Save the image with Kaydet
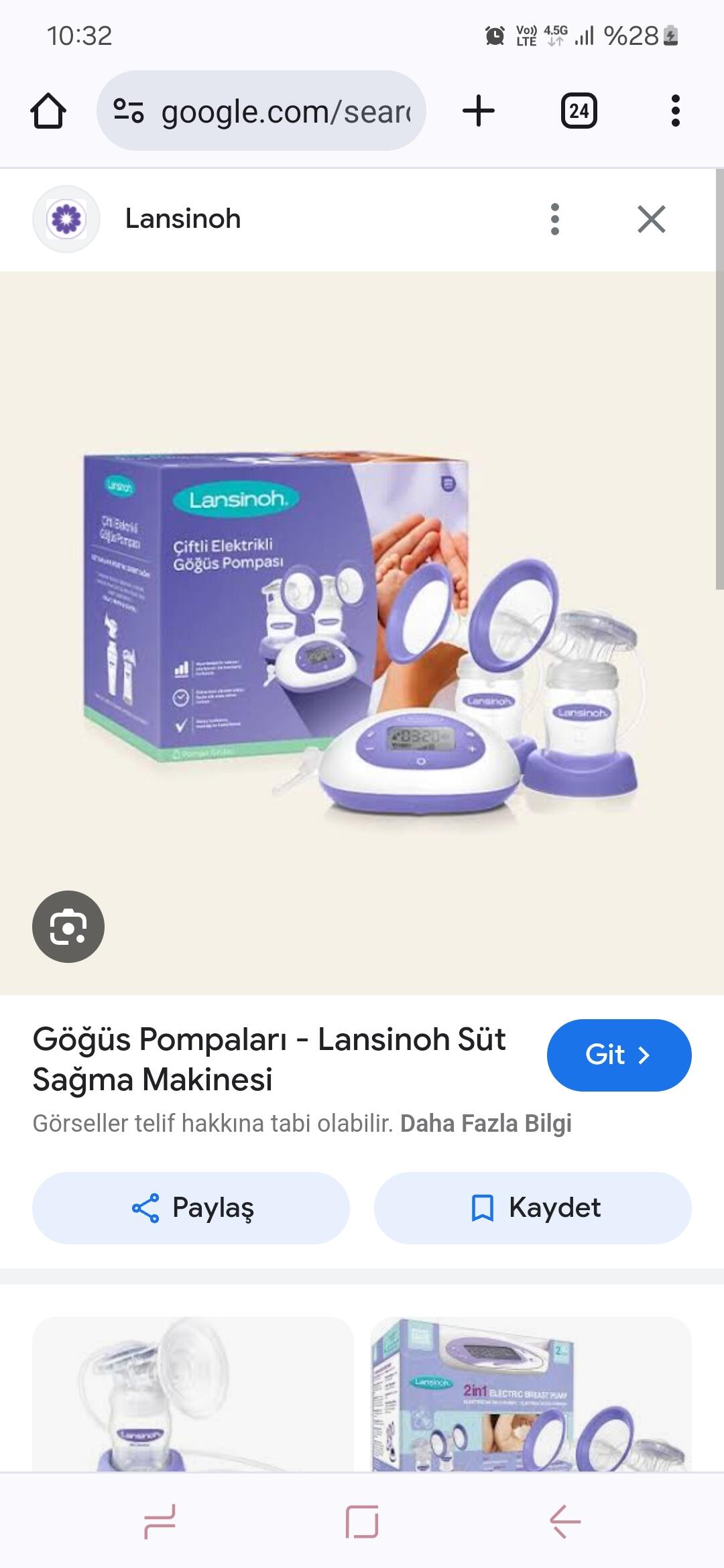 click(533, 1208)
